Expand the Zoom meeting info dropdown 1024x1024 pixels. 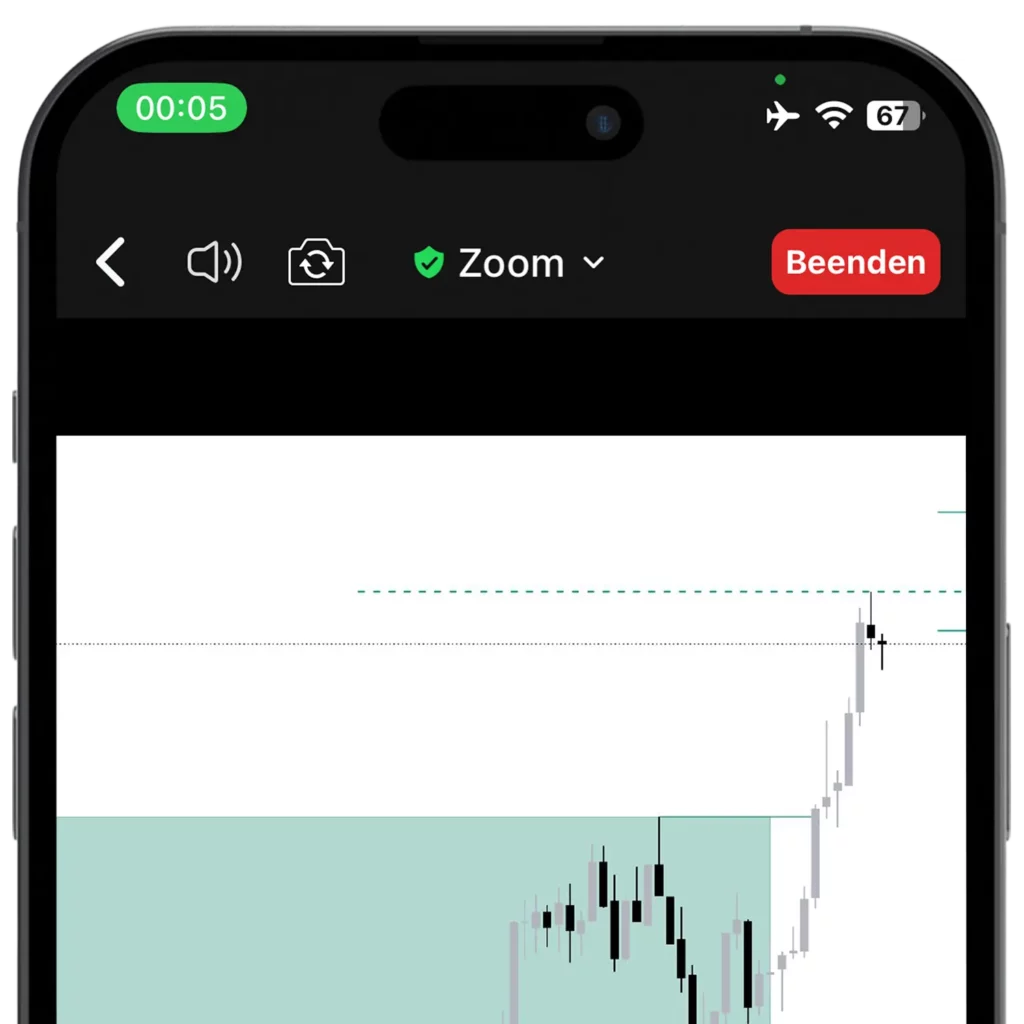510,263
